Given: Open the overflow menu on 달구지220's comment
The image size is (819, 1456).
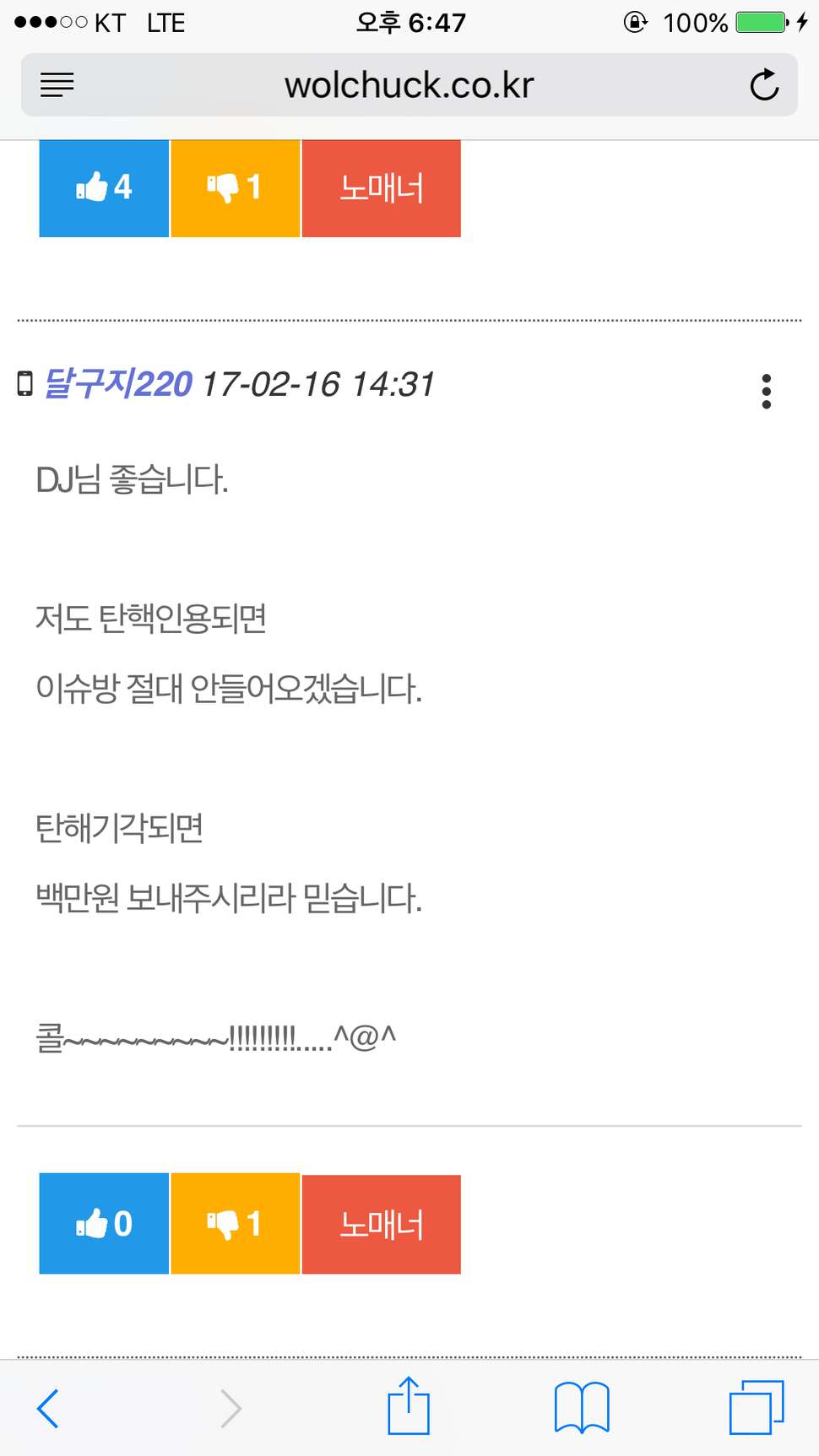Looking at the screenshot, I should click(x=767, y=391).
